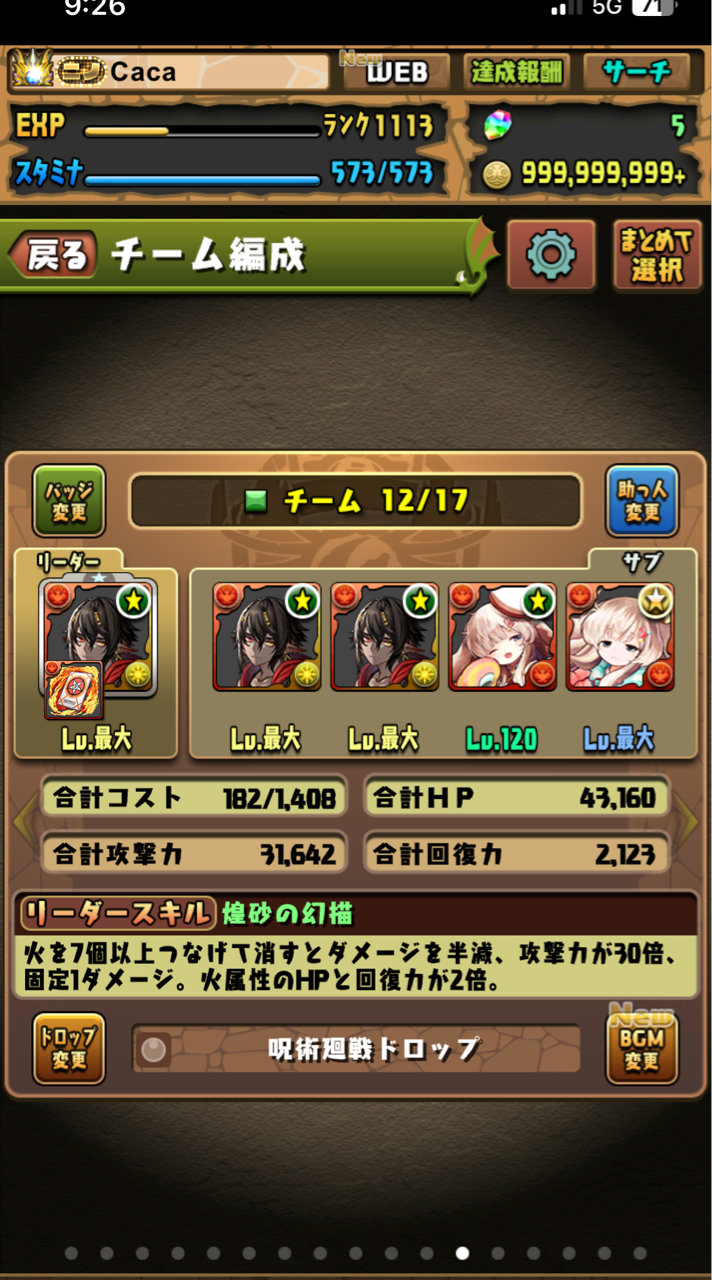Open the gear settings icon
This screenshot has width=712, height=1280.
click(x=551, y=255)
